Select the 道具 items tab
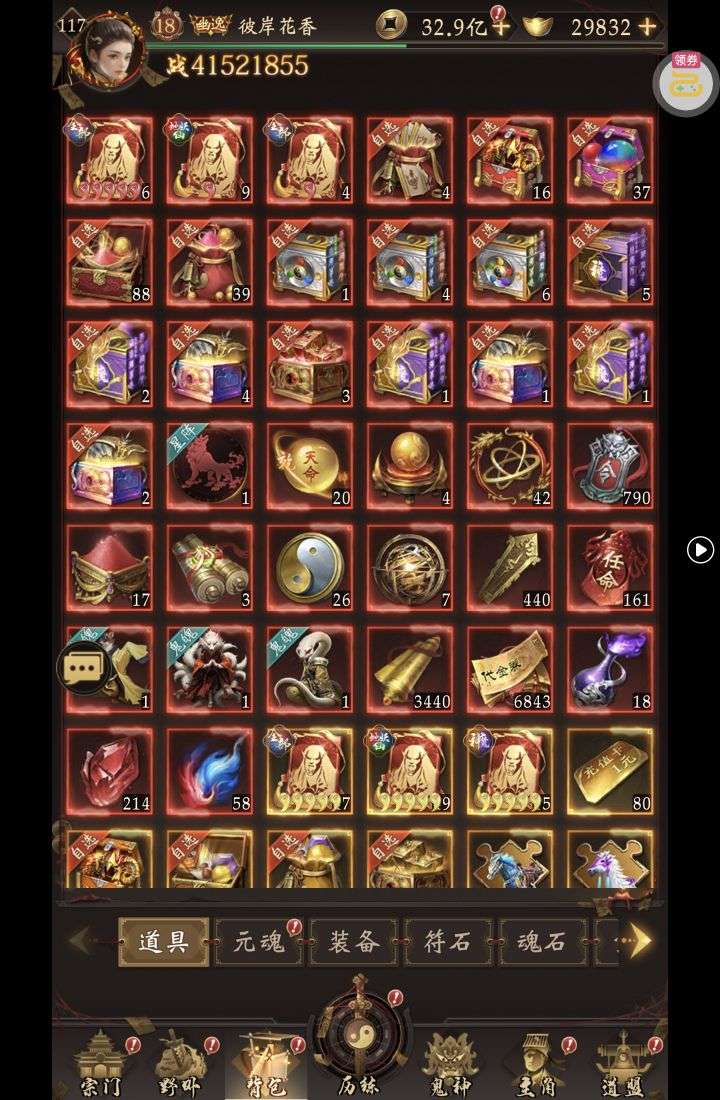 tap(164, 941)
